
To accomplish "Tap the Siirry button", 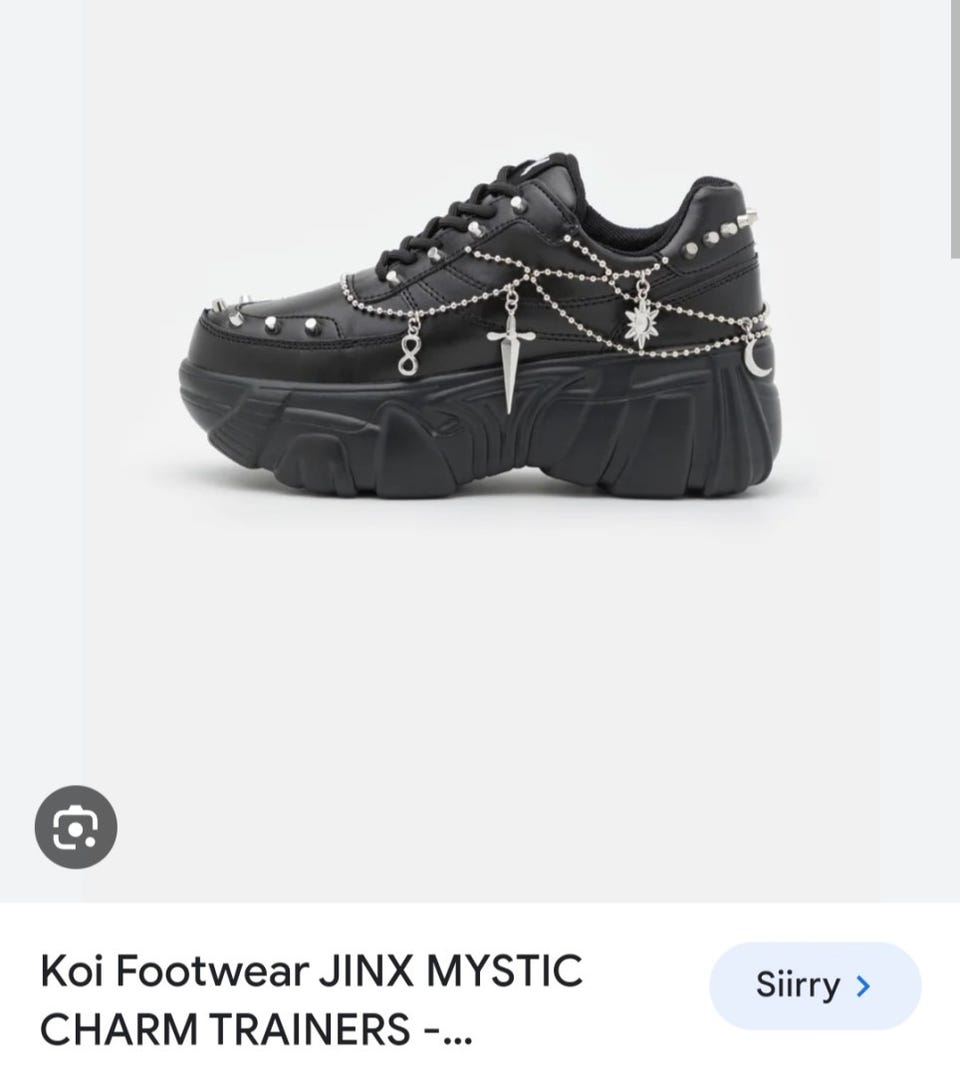I will tap(814, 986).
